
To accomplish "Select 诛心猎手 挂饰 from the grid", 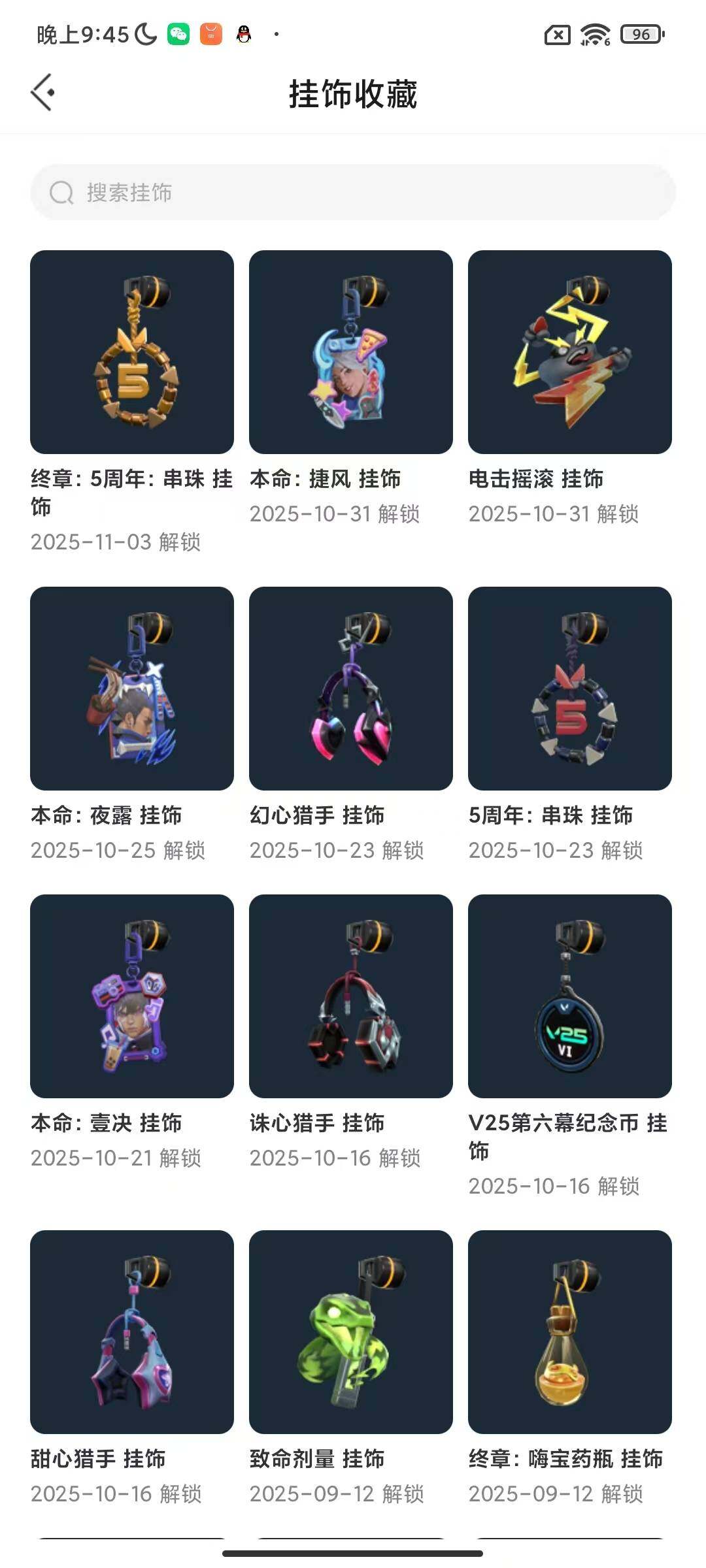I will point(351,996).
